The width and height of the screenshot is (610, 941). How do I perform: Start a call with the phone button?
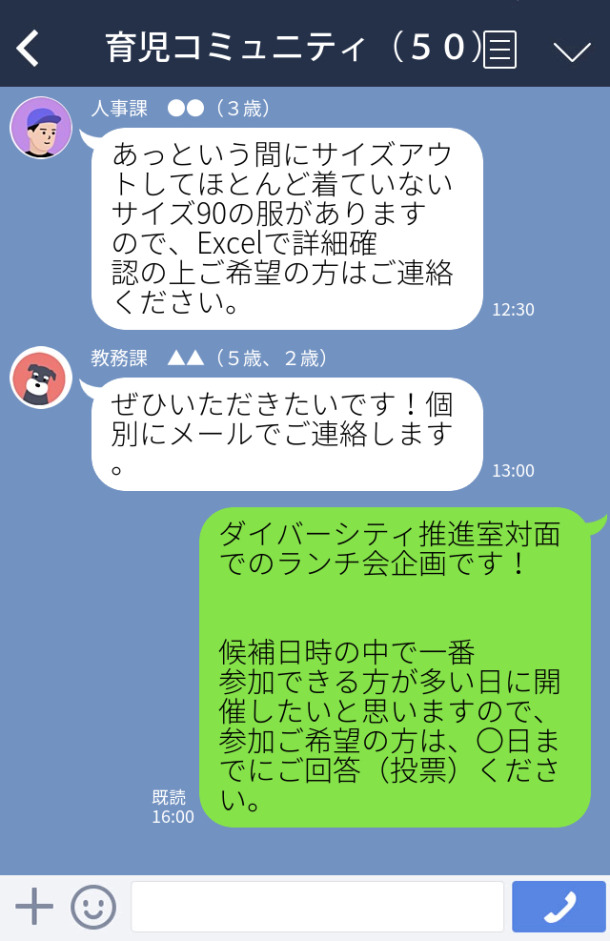pyautogui.click(x=559, y=906)
